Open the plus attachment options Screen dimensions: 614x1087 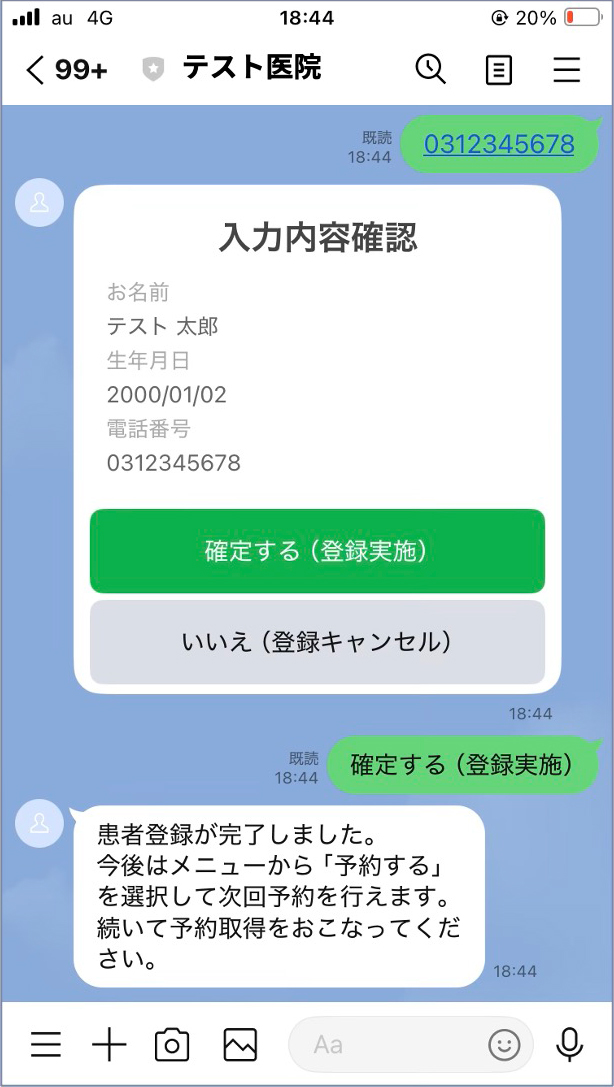[x=109, y=1045]
